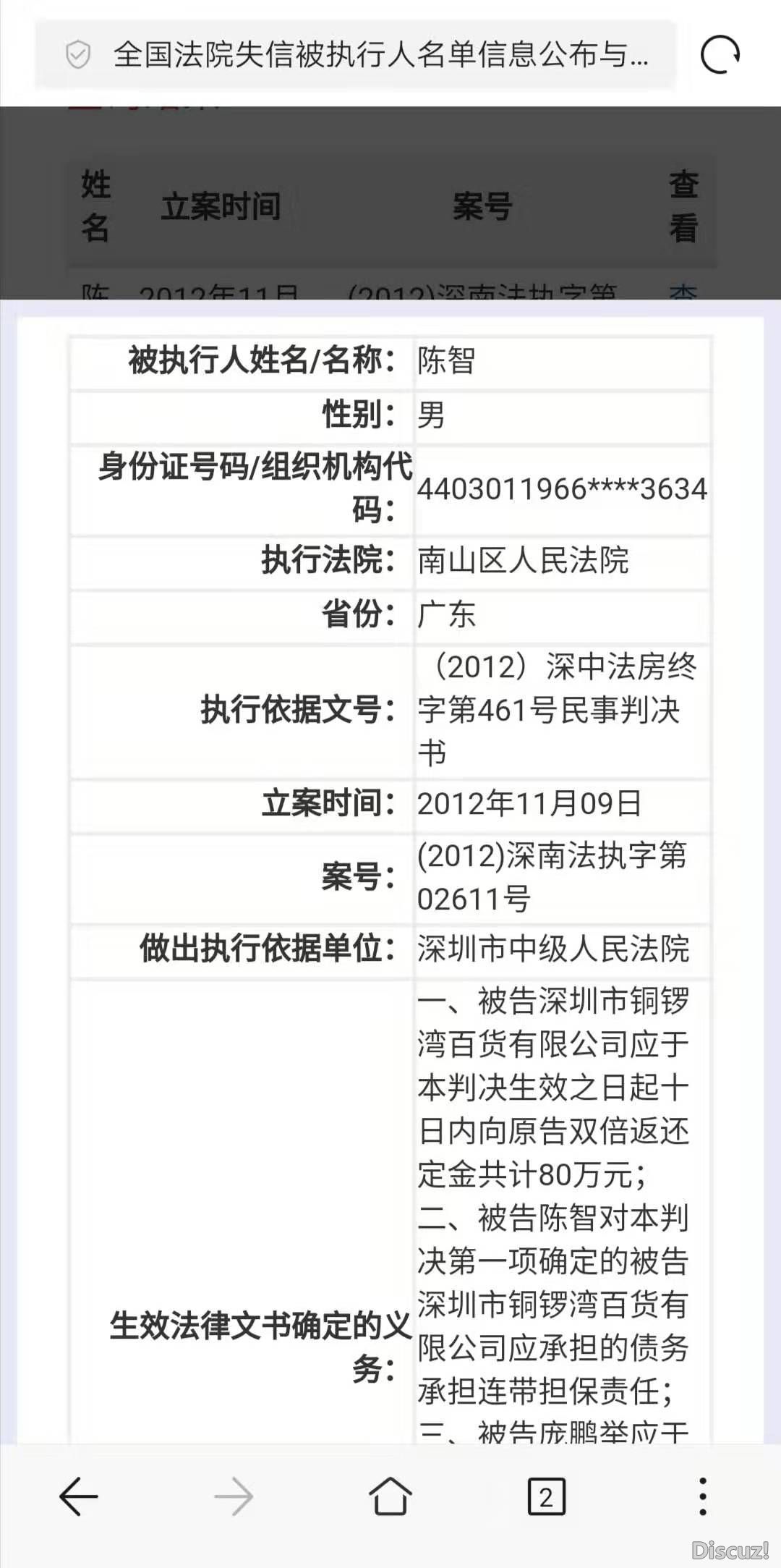Tap the address bar showing 全国法院失信被执行人

355,54
